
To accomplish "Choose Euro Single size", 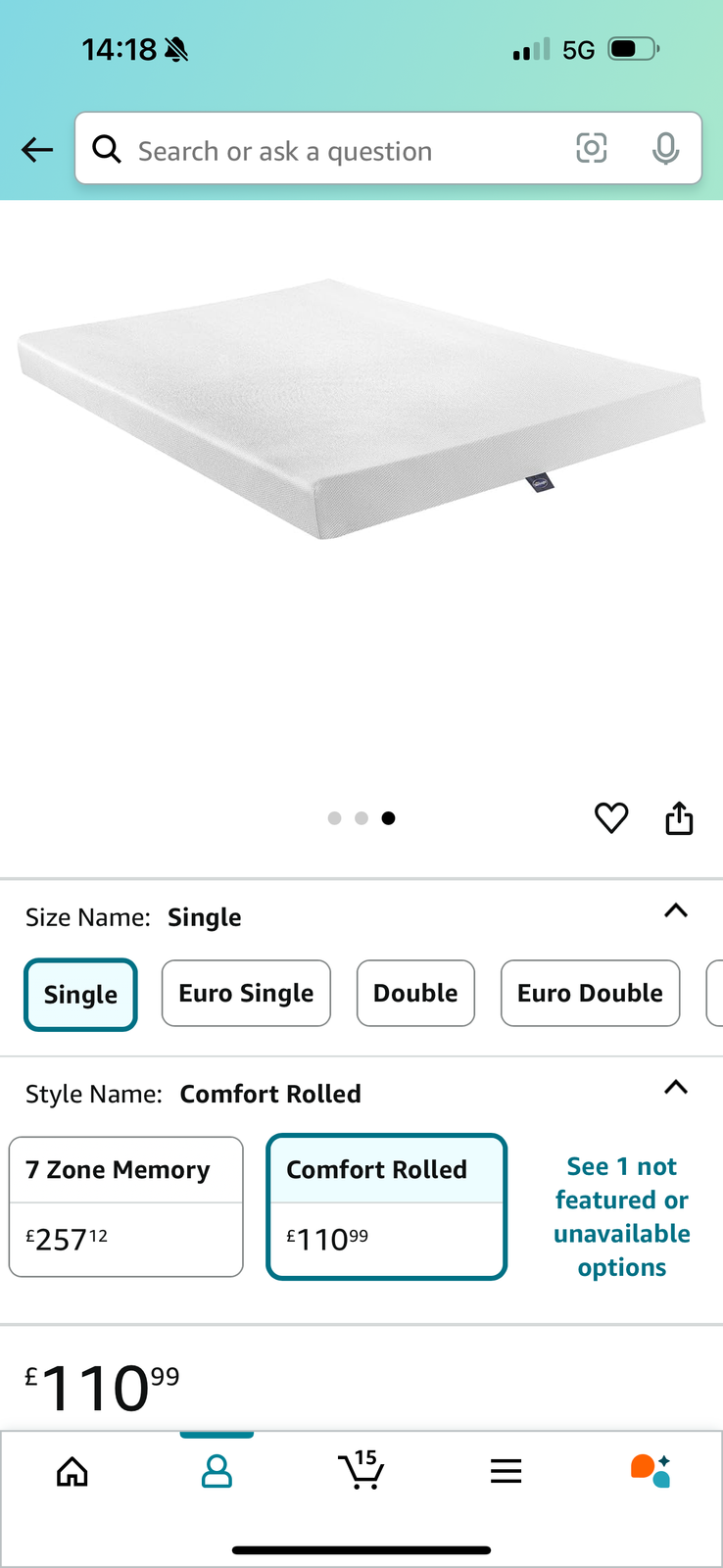I will click(246, 993).
